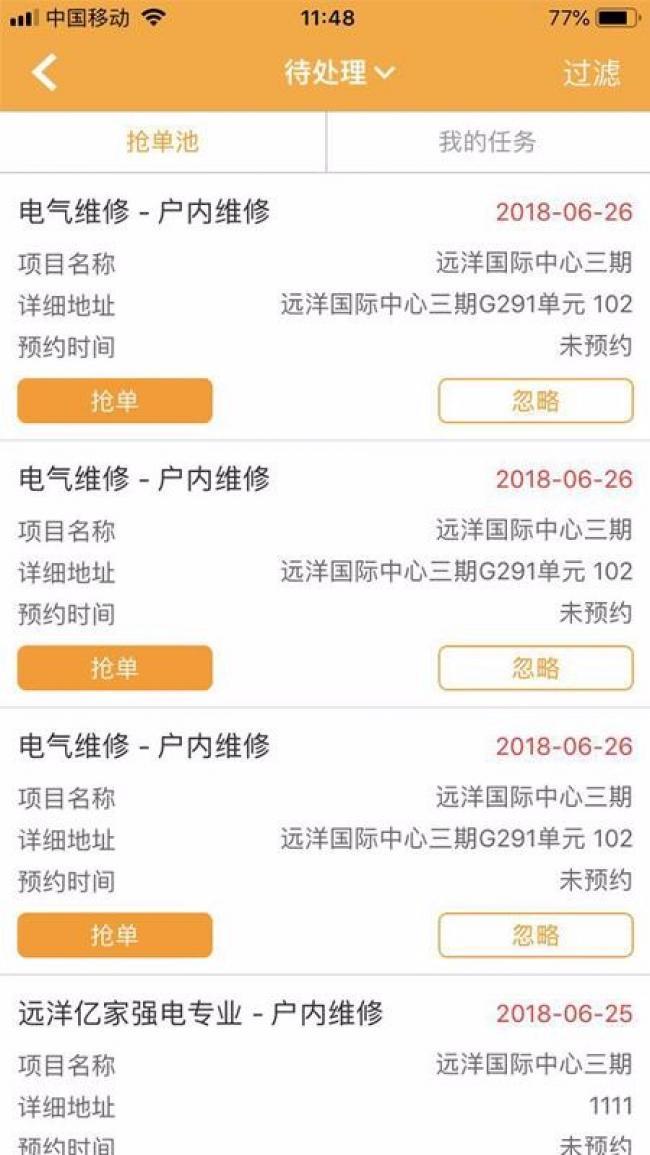Tap 忽略 on the second 电气维修 order
Viewport: 650px width, 1155px height.
click(x=535, y=668)
